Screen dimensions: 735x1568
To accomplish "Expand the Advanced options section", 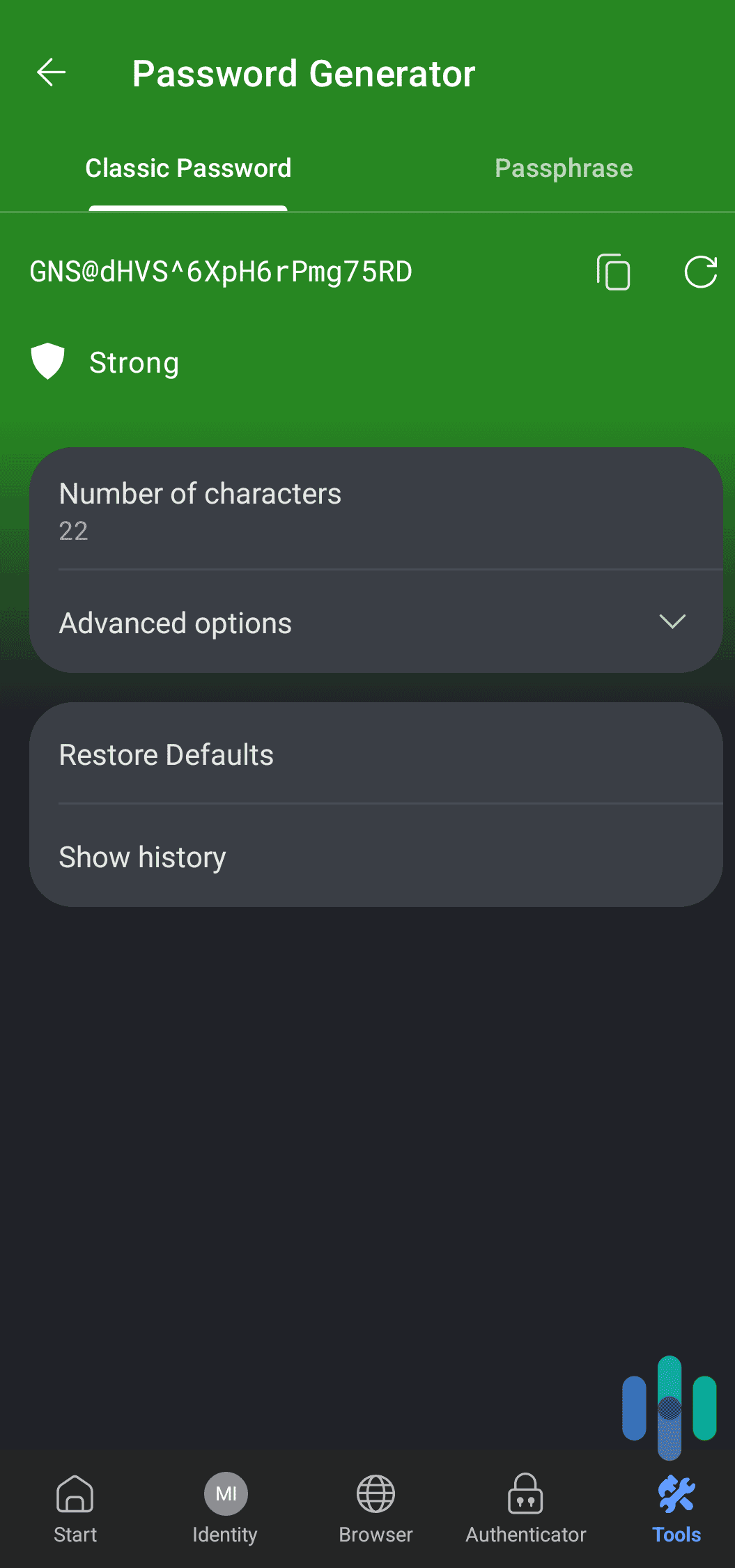I will pyautogui.click(x=175, y=622).
